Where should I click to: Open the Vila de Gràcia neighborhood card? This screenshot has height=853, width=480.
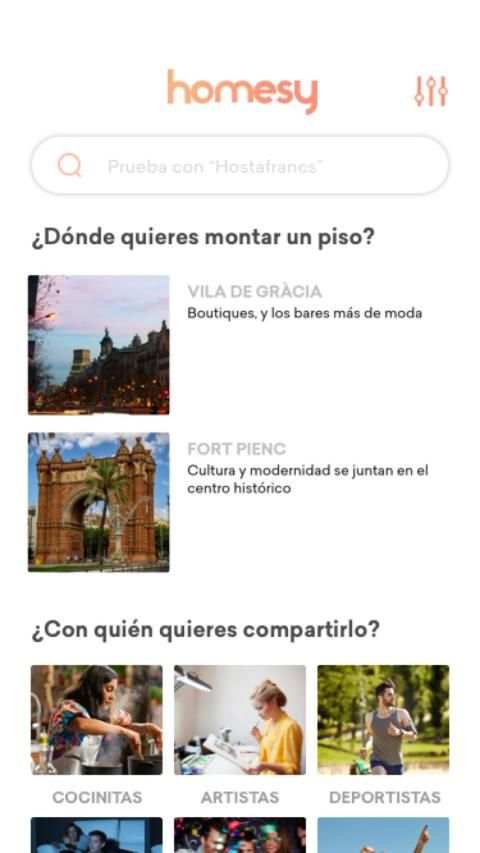[240, 344]
